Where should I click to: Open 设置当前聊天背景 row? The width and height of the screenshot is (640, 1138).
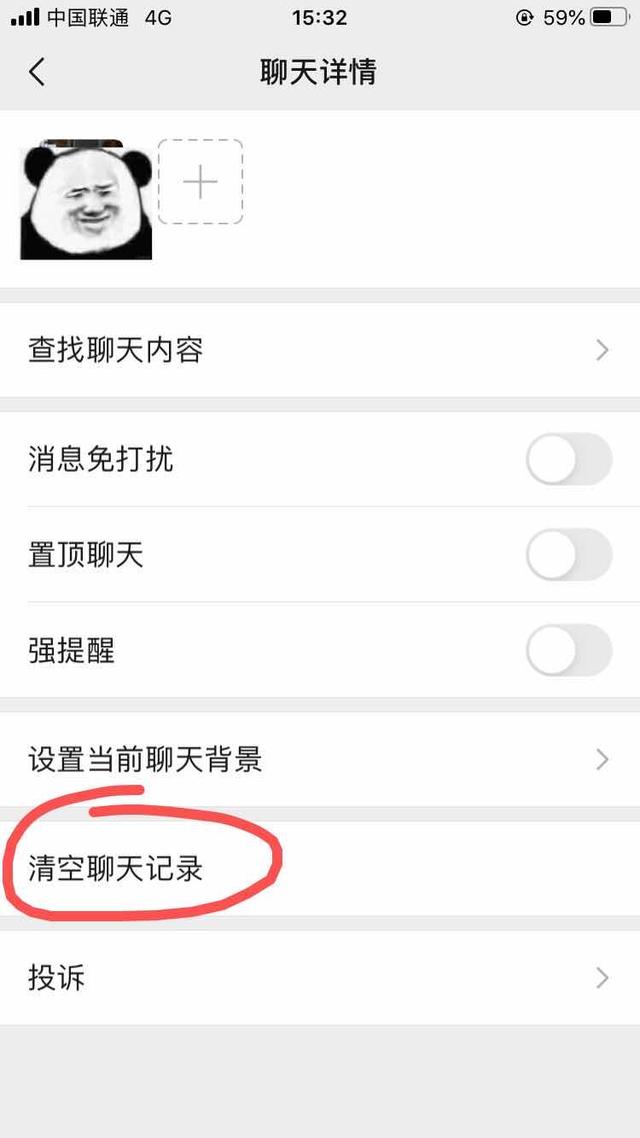(320, 760)
